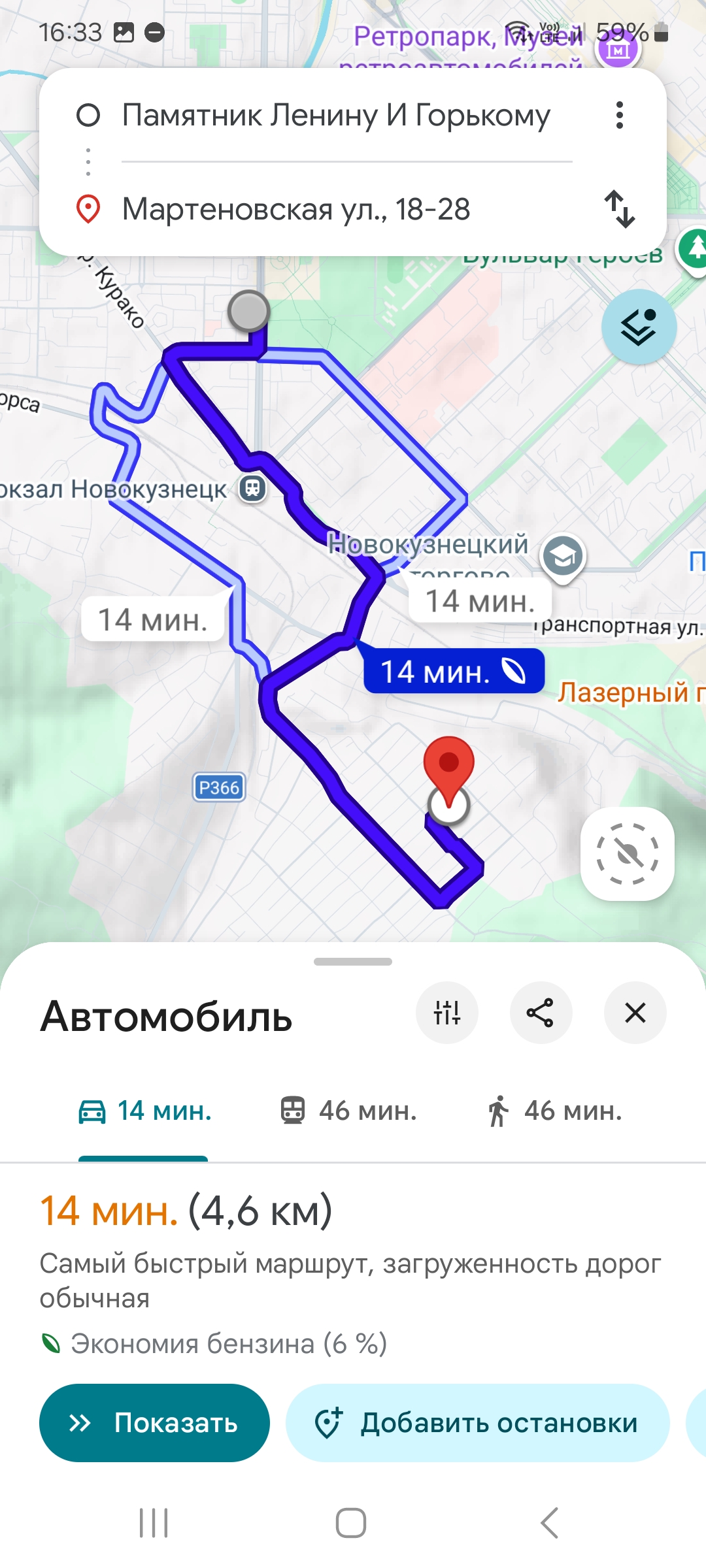The width and height of the screenshot is (706, 1568).
Task: Close the directions panel
Action: [x=635, y=1013]
